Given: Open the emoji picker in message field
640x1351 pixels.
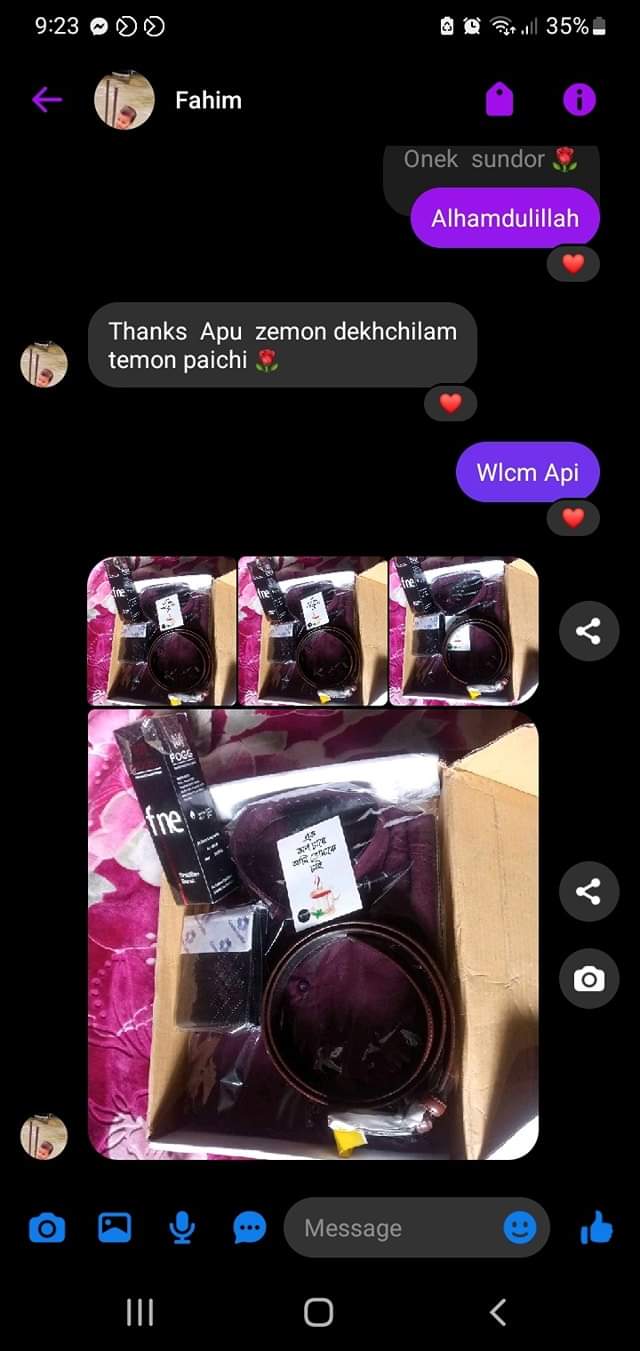Looking at the screenshot, I should point(519,1227).
